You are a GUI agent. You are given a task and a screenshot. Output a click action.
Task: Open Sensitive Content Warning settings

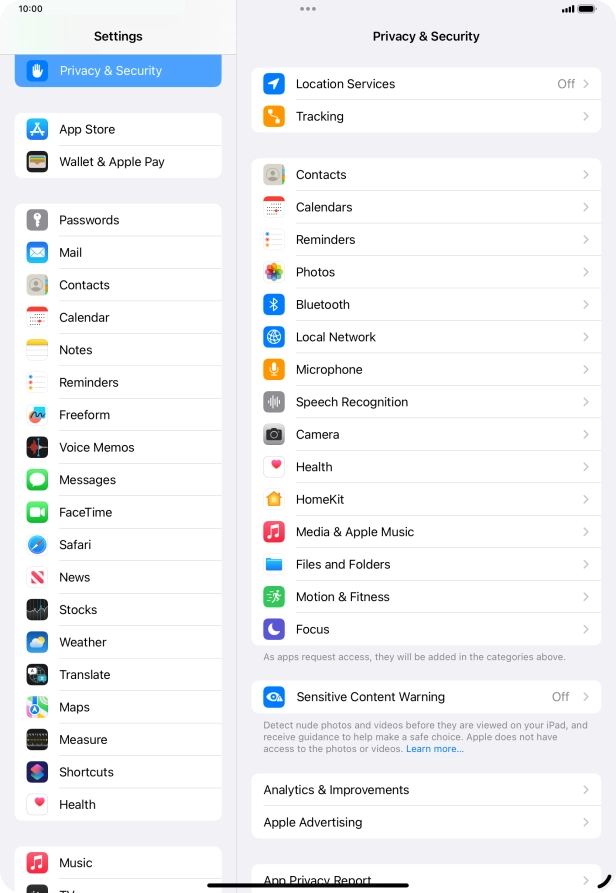pos(426,697)
